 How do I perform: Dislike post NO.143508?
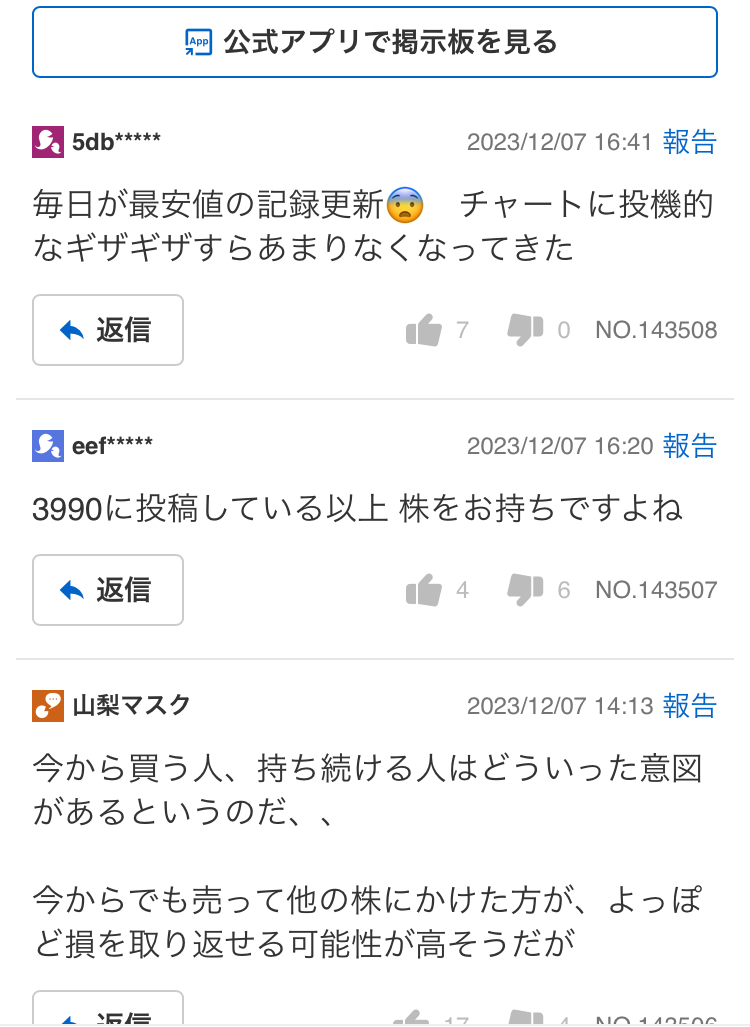point(525,329)
